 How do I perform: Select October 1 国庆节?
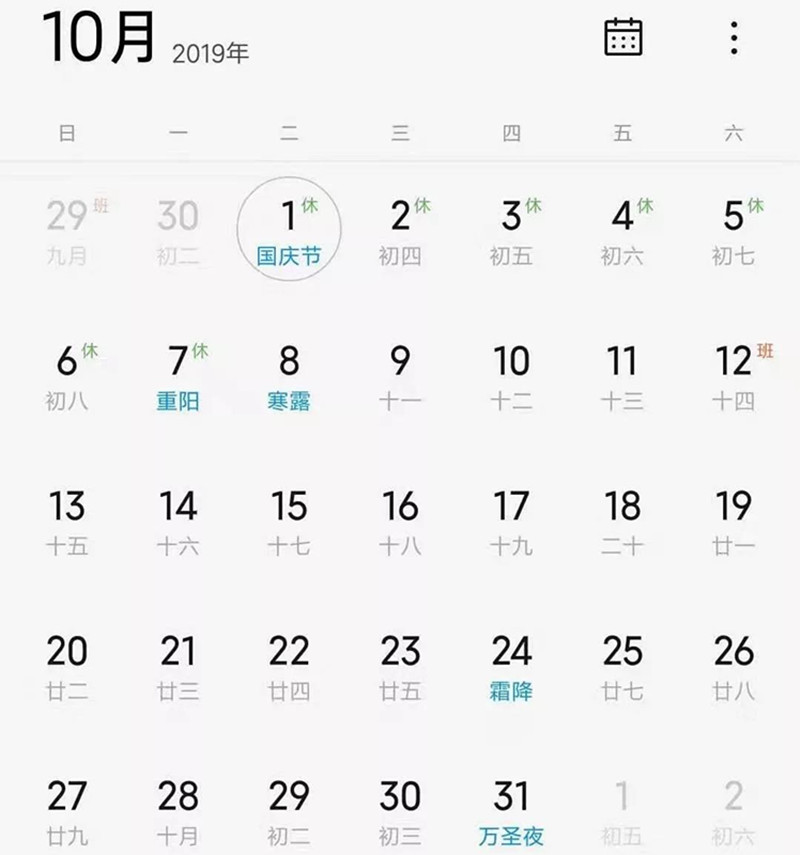[289, 232]
